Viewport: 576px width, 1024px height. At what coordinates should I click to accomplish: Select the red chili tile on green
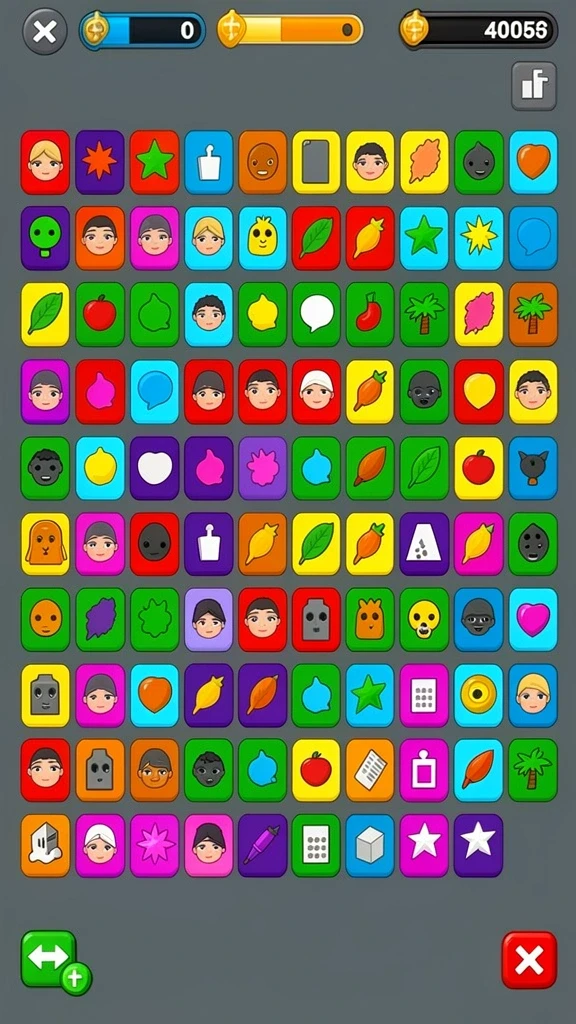tap(370, 314)
